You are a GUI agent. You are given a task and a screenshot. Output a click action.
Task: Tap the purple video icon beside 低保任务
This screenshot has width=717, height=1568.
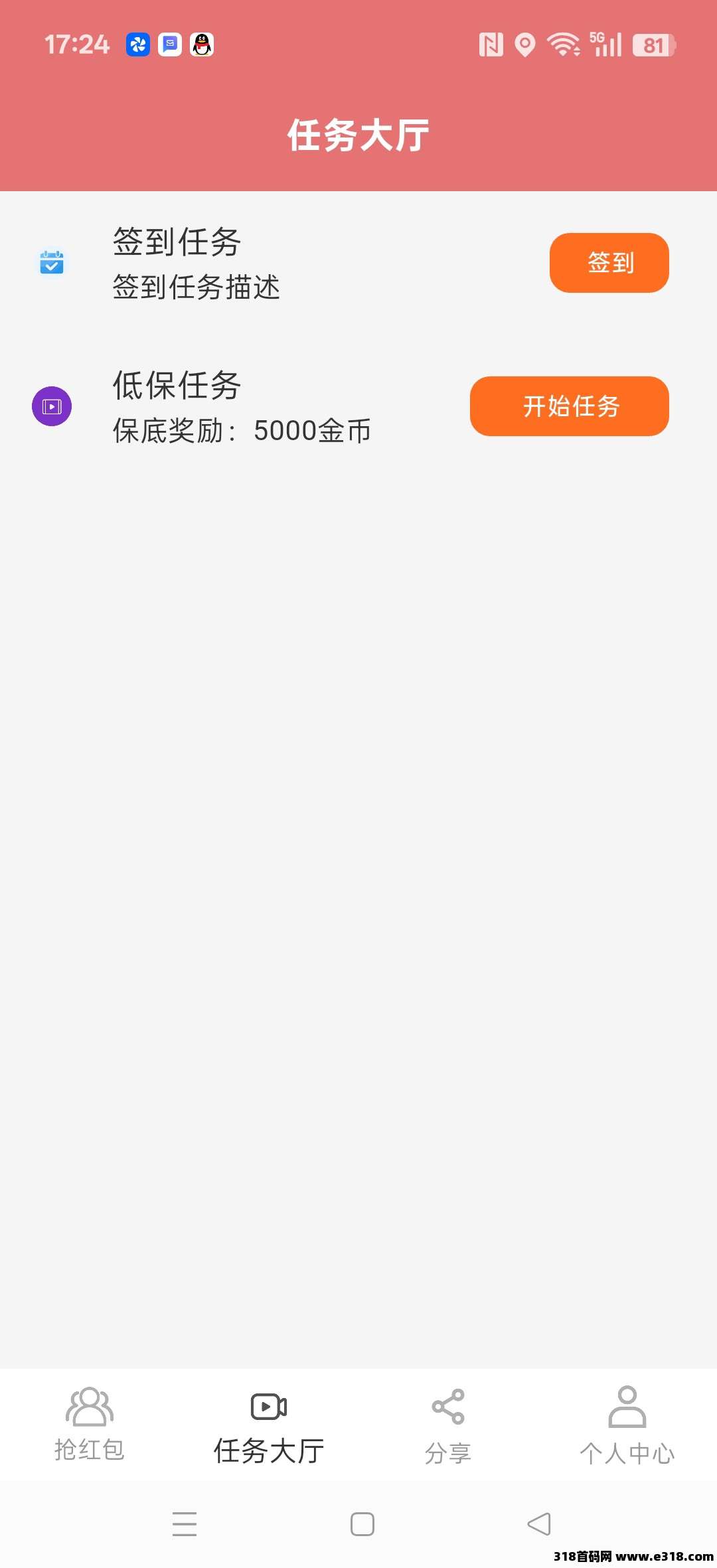pos(52,406)
